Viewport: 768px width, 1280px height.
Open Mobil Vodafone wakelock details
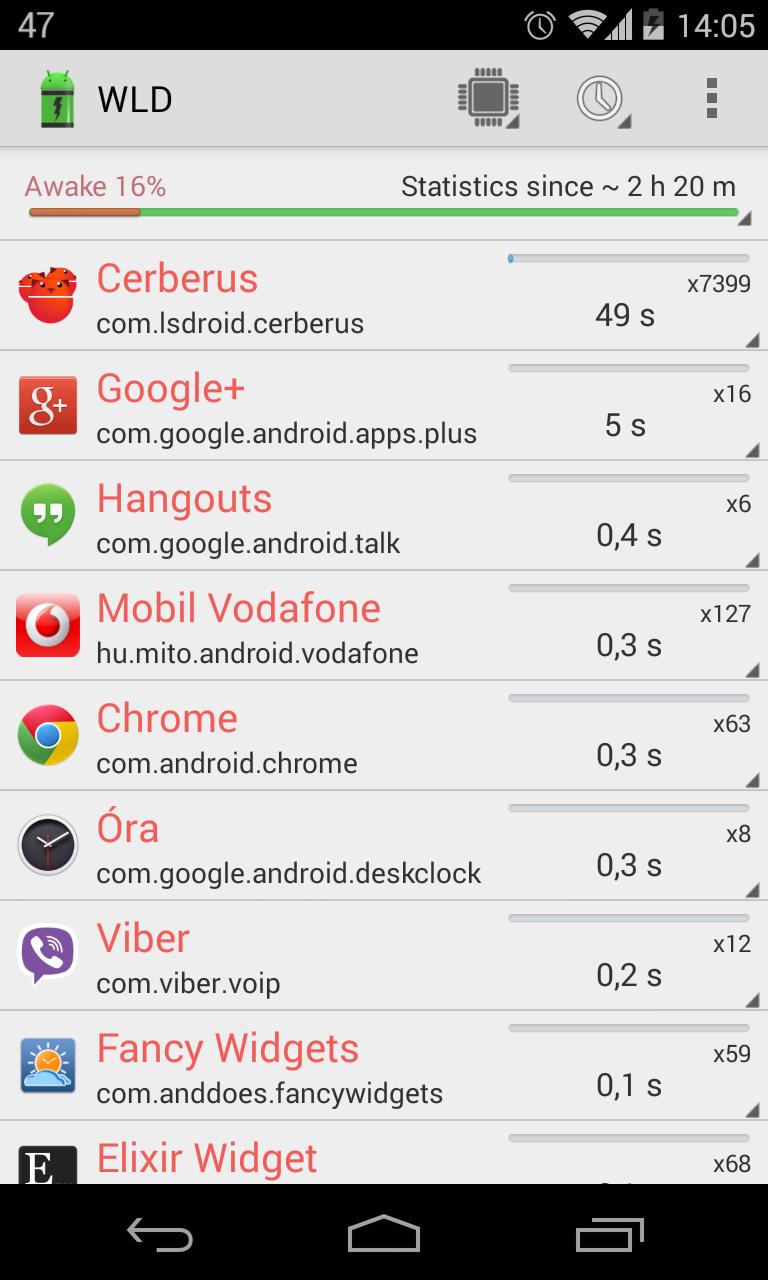[x=384, y=626]
